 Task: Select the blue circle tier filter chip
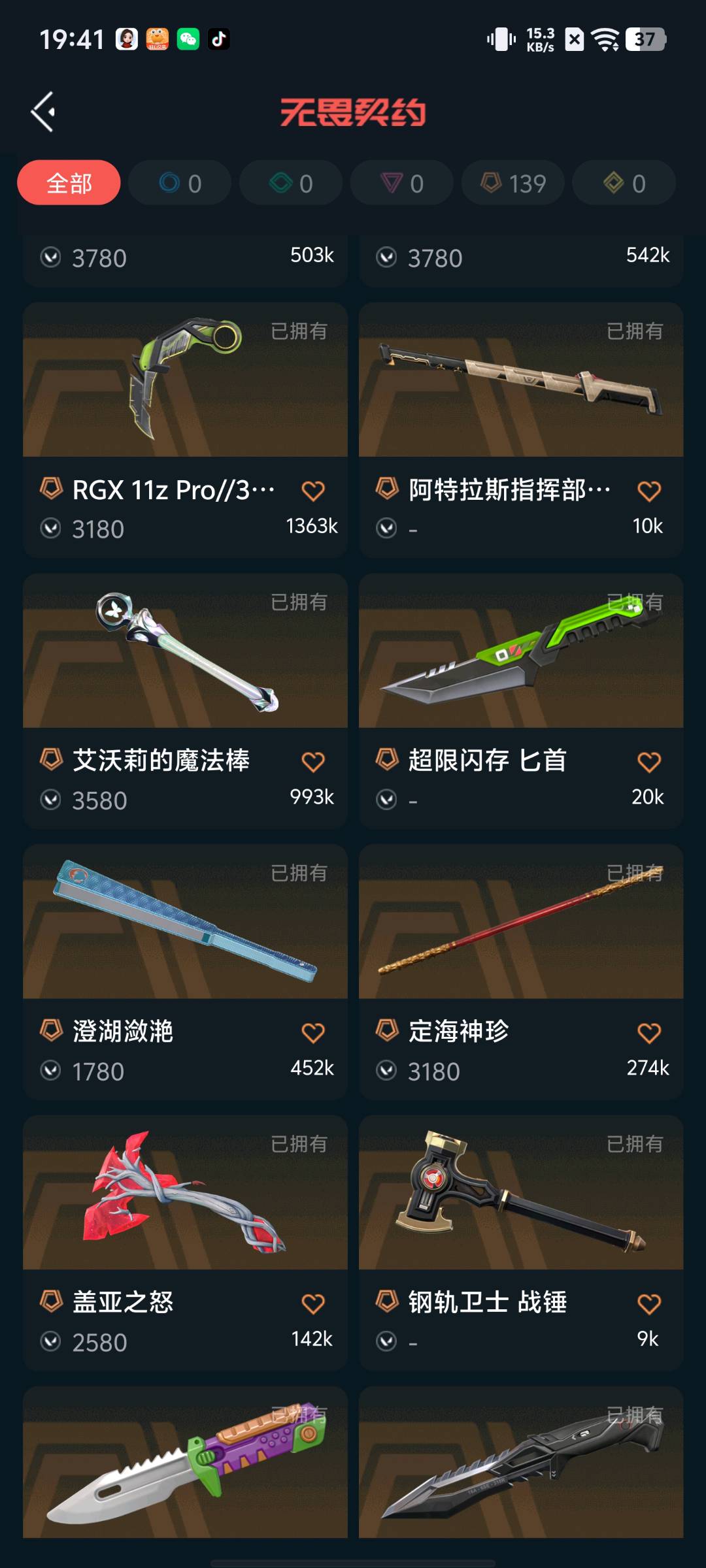(x=180, y=183)
